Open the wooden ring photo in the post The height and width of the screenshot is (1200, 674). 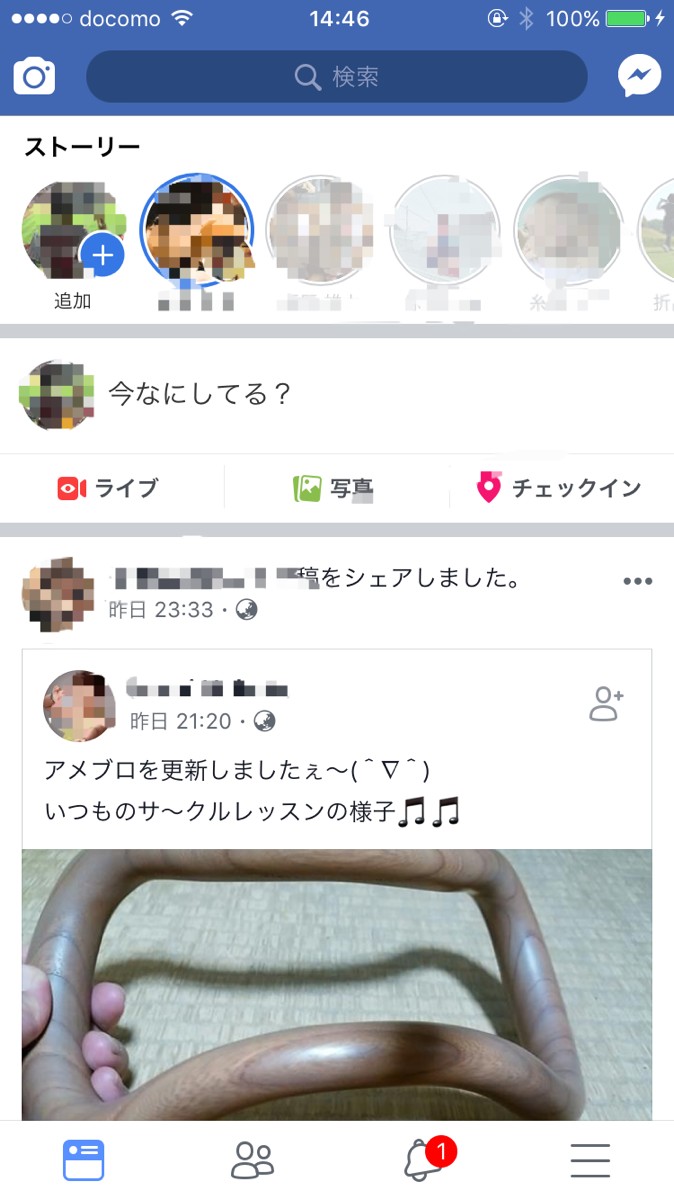pos(337,985)
